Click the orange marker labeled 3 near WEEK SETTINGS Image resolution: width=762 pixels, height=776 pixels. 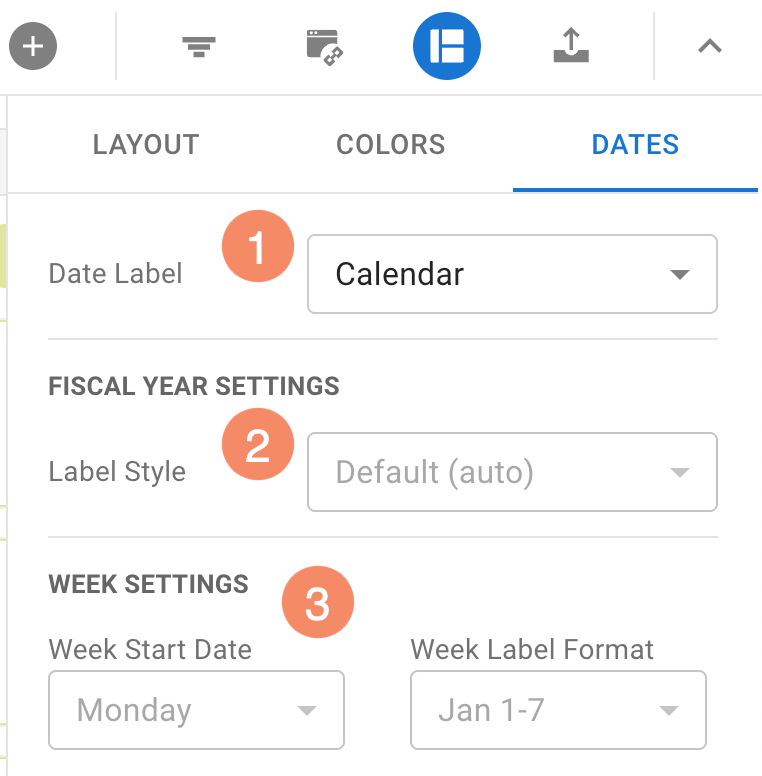pyautogui.click(x=318, y=601)
